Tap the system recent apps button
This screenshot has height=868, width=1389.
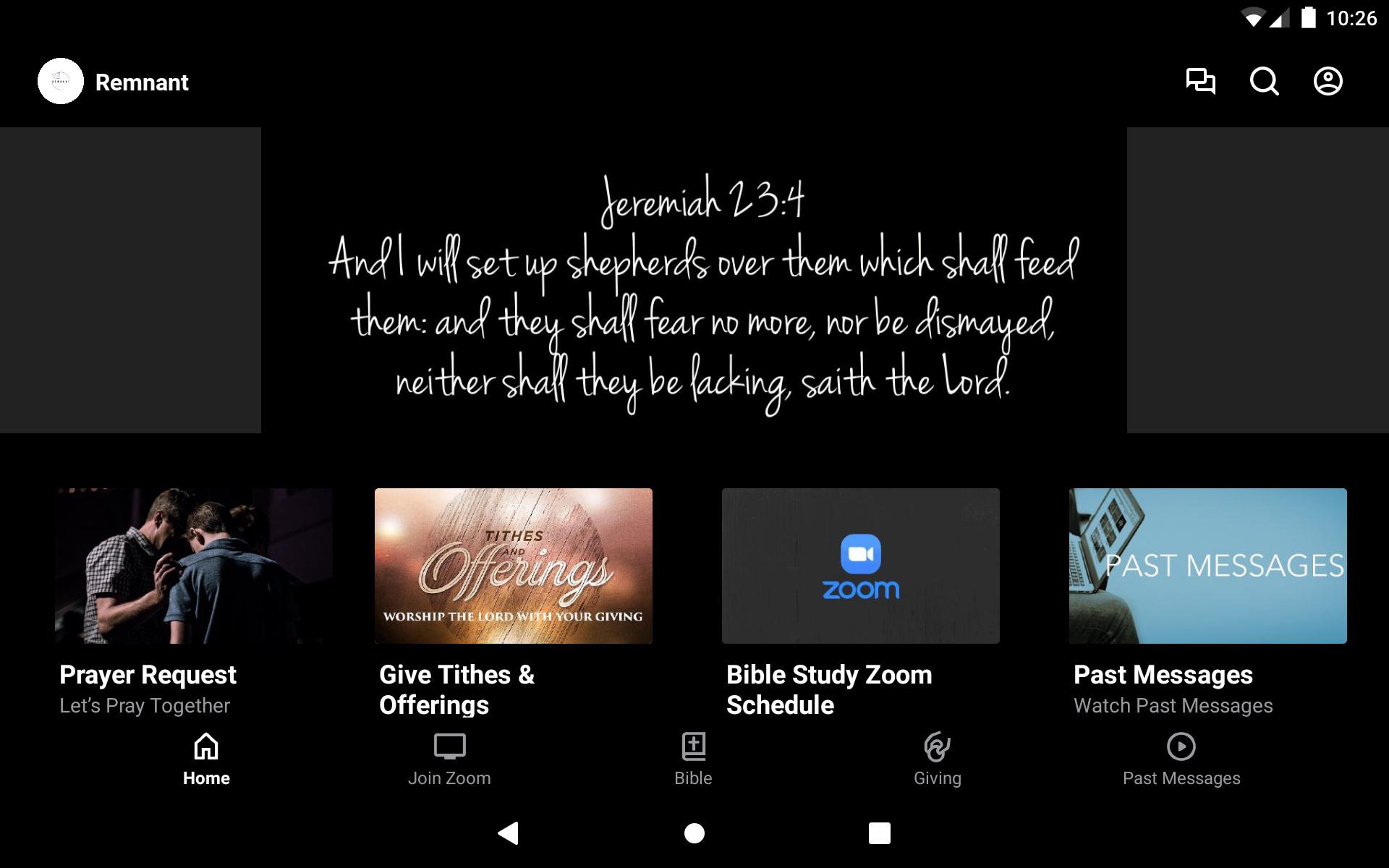coord(879,833)
